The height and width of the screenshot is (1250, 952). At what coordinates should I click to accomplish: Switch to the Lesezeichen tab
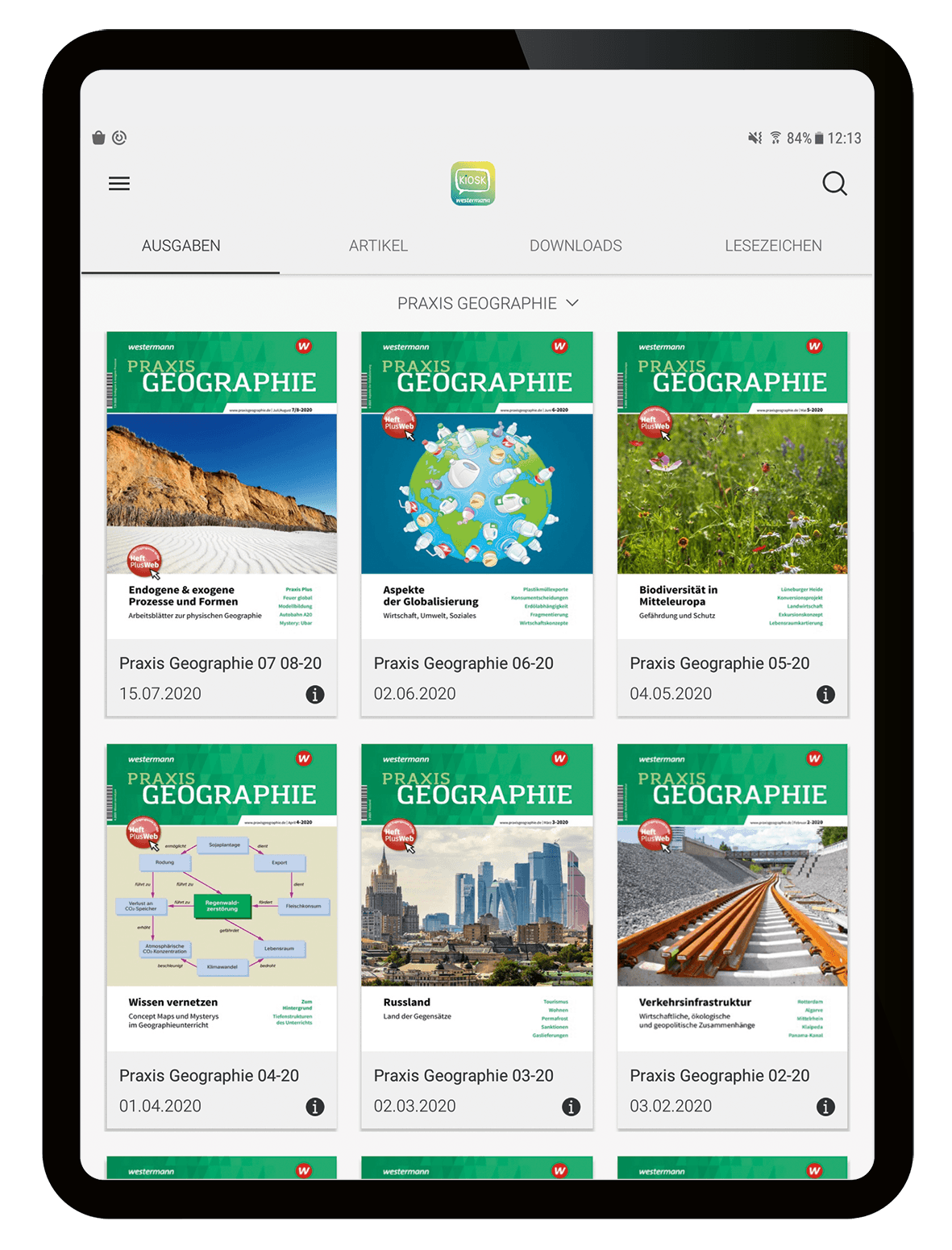(773, 246)
